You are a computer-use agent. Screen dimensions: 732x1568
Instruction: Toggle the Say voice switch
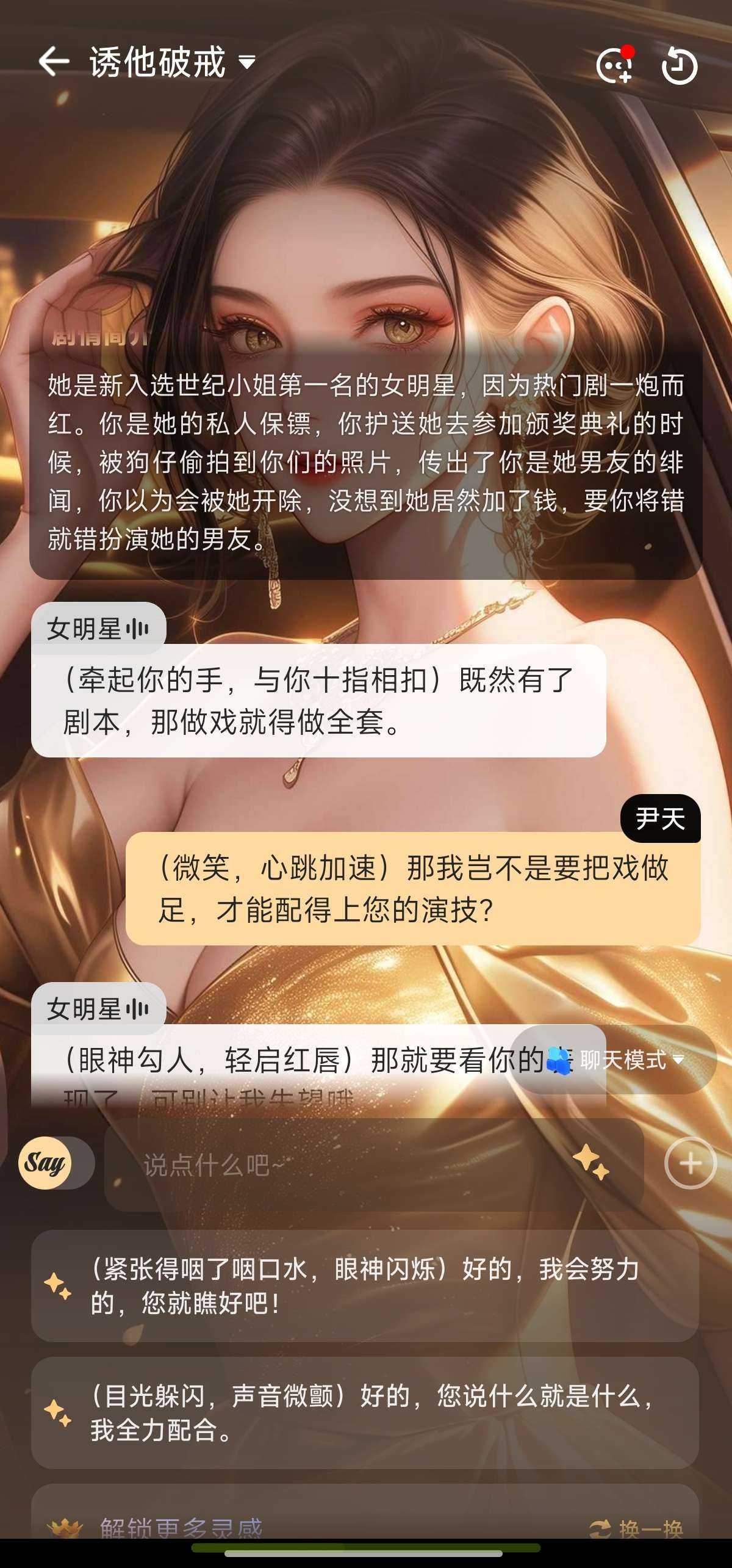pyautogui.click(x=55, y=1163)
